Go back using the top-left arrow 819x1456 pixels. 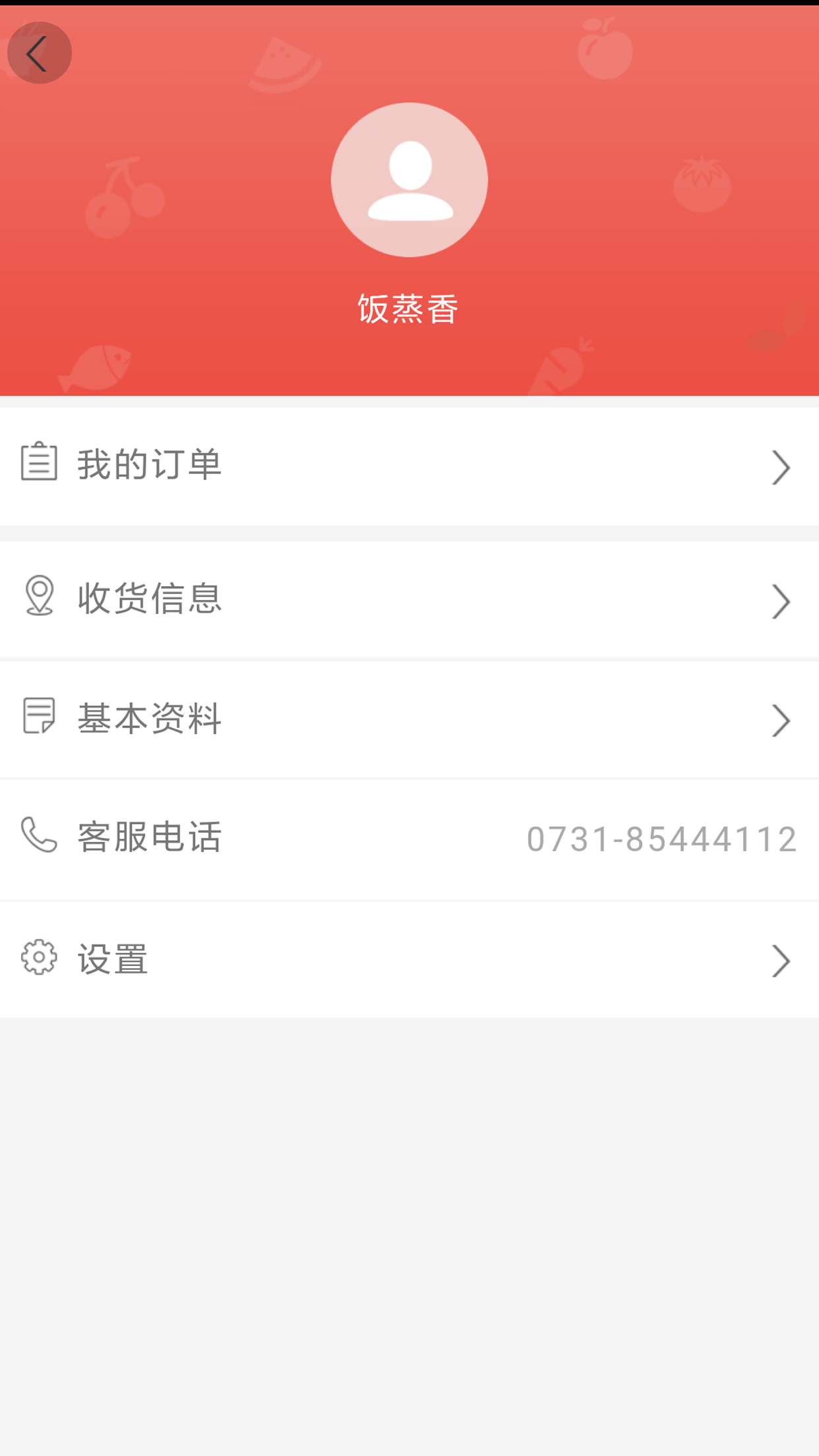pyautogui.click(x=39, y=53)
